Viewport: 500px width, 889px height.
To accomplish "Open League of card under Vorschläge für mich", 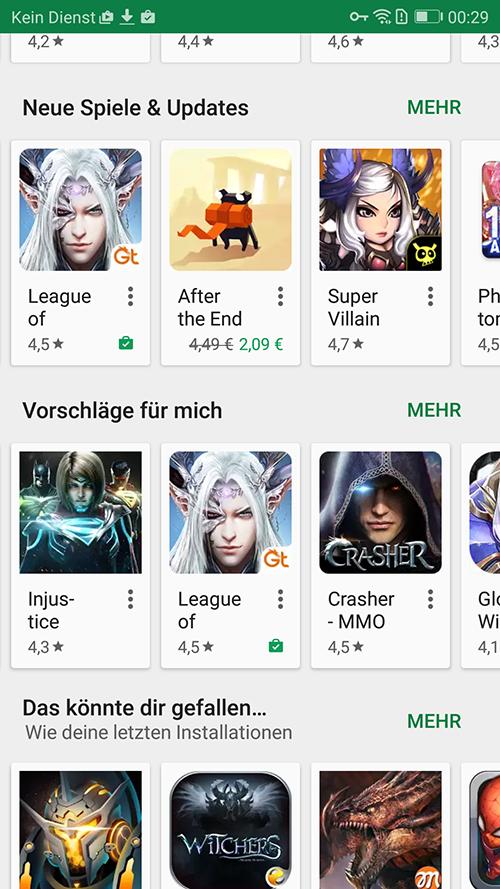I will 230,556.
